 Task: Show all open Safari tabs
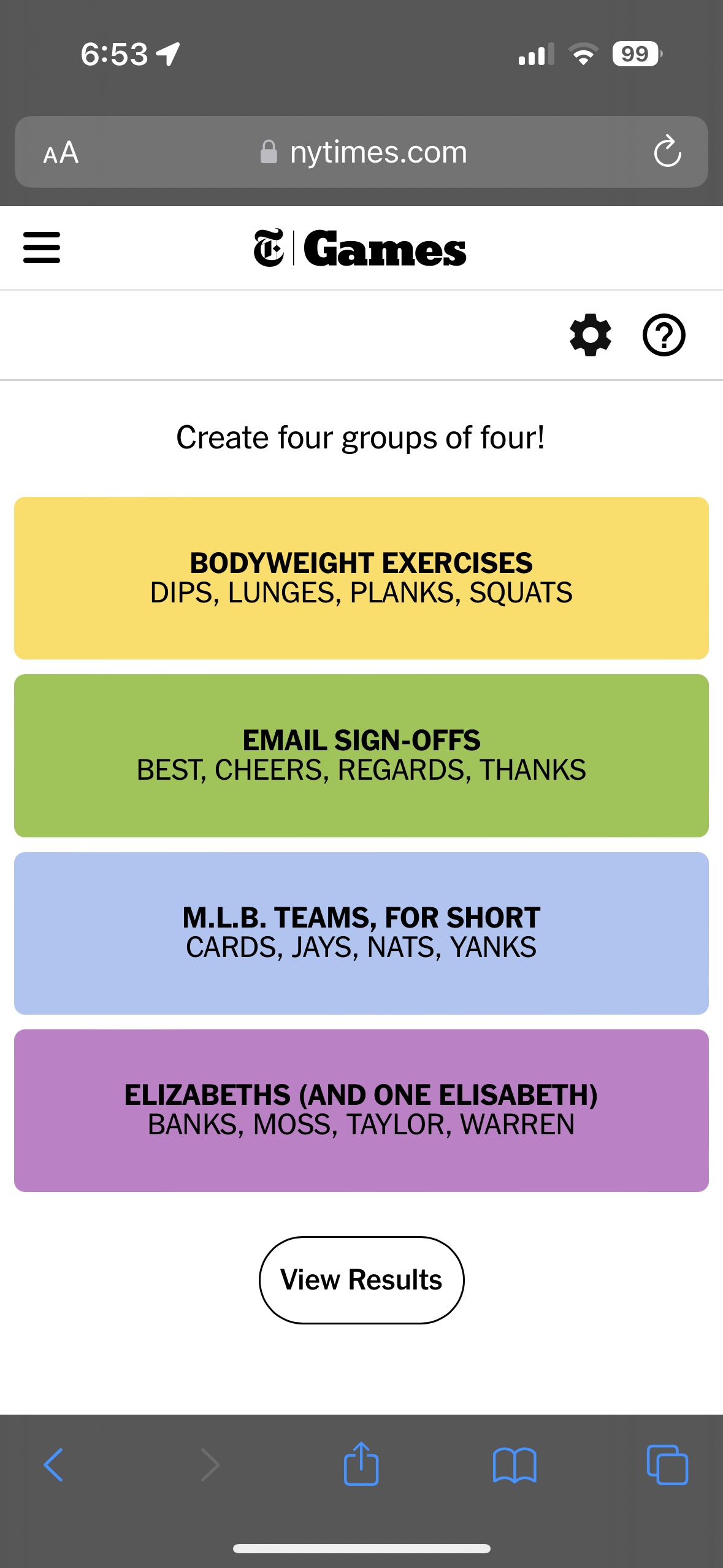(667, 1465)
